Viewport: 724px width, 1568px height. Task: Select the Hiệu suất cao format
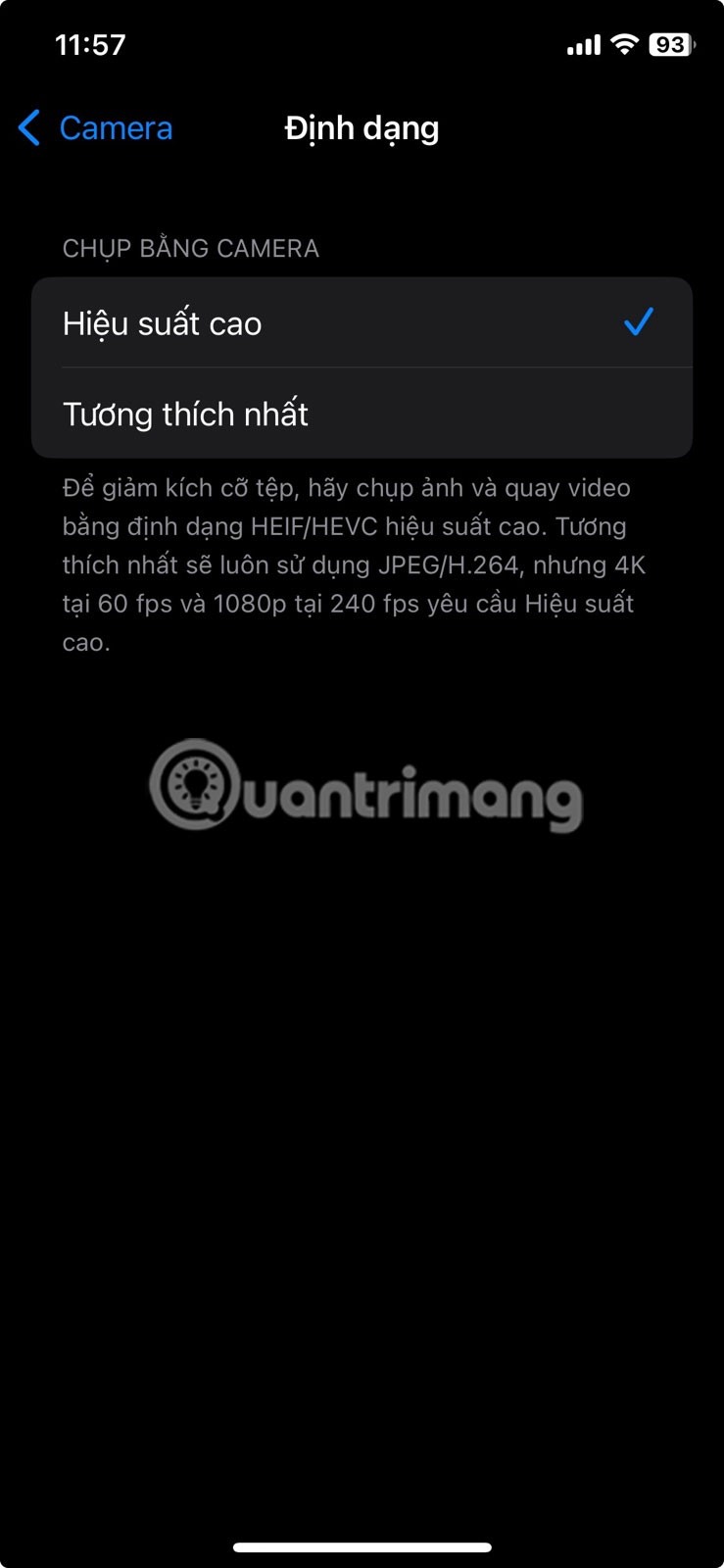[361, 323]
